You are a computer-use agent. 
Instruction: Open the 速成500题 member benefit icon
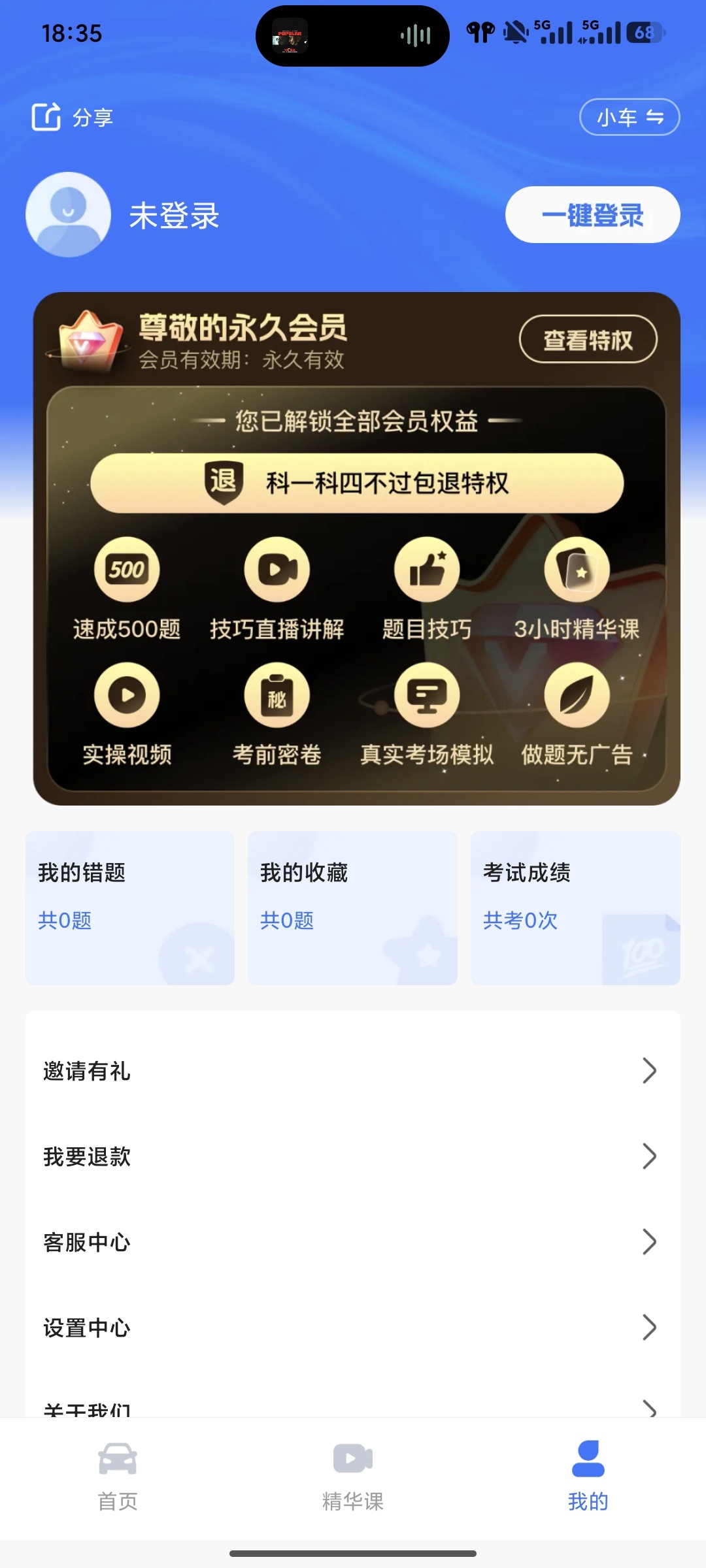pyautogui.click(x=127, y=570)
